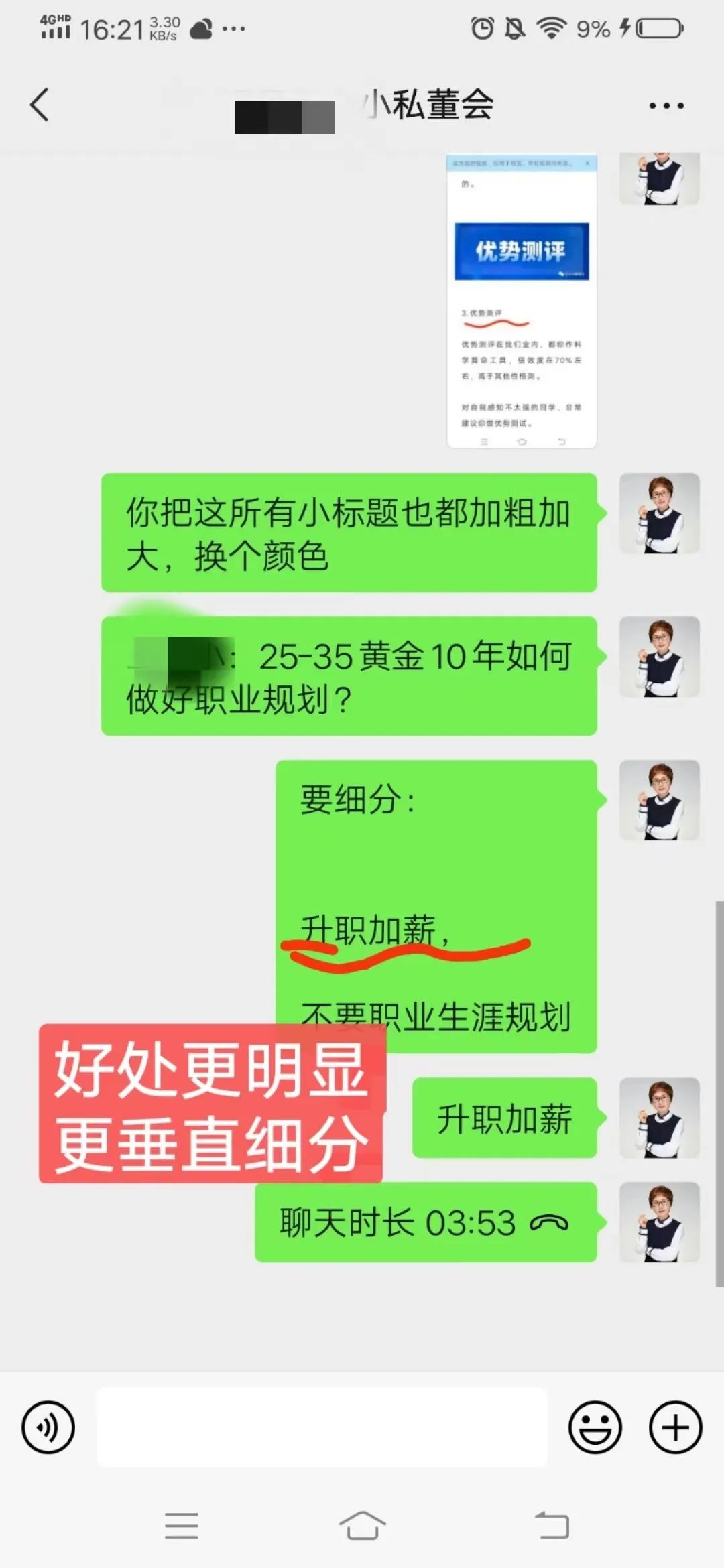Tap the 聊天时长 03:53 call record

pos(425,1222)
